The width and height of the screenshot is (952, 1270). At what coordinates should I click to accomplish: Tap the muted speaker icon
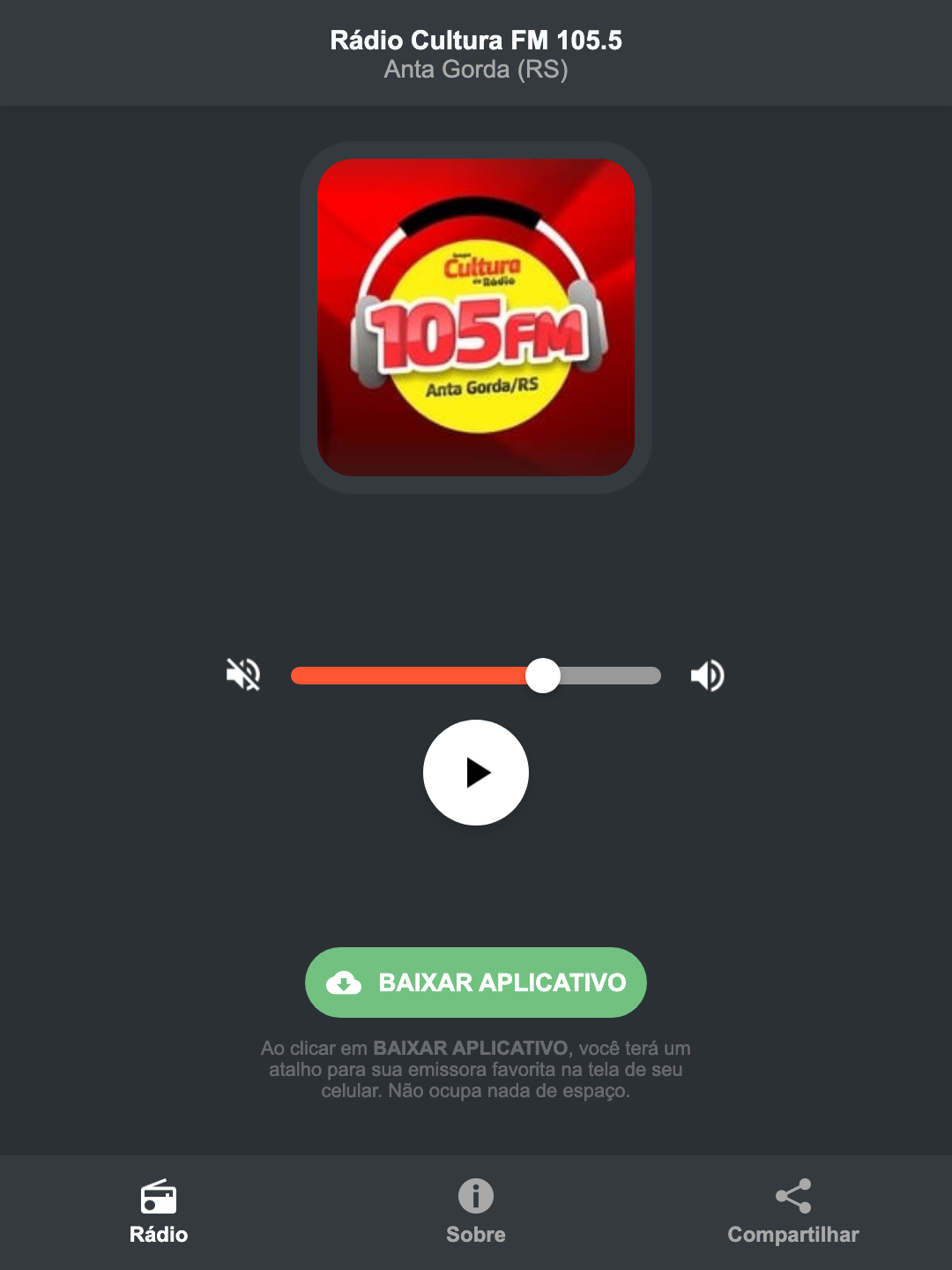pyautogui.click(x=243, y=675)
